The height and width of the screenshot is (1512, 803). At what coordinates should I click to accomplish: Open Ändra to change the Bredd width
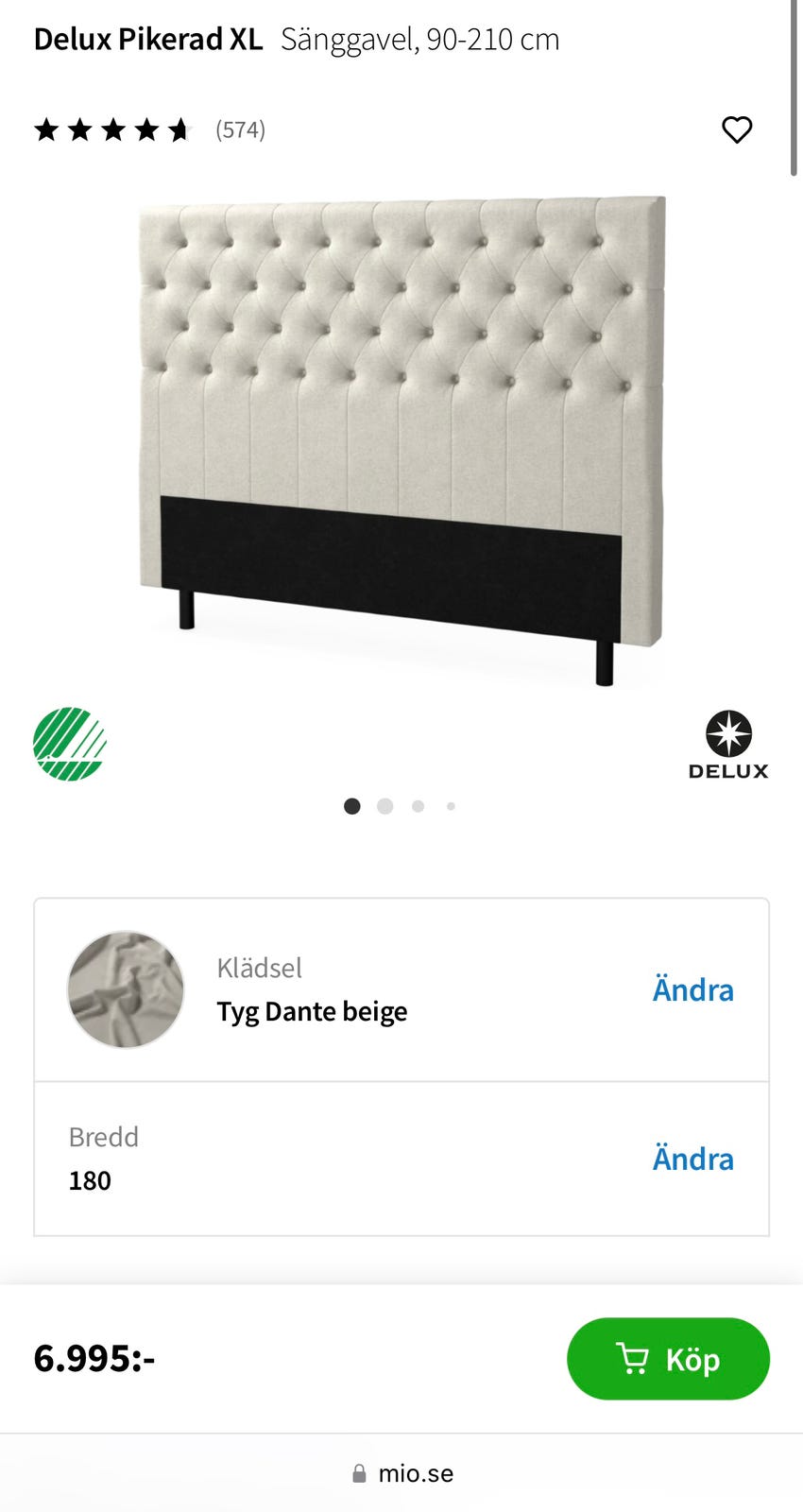tap(693, 1159)
